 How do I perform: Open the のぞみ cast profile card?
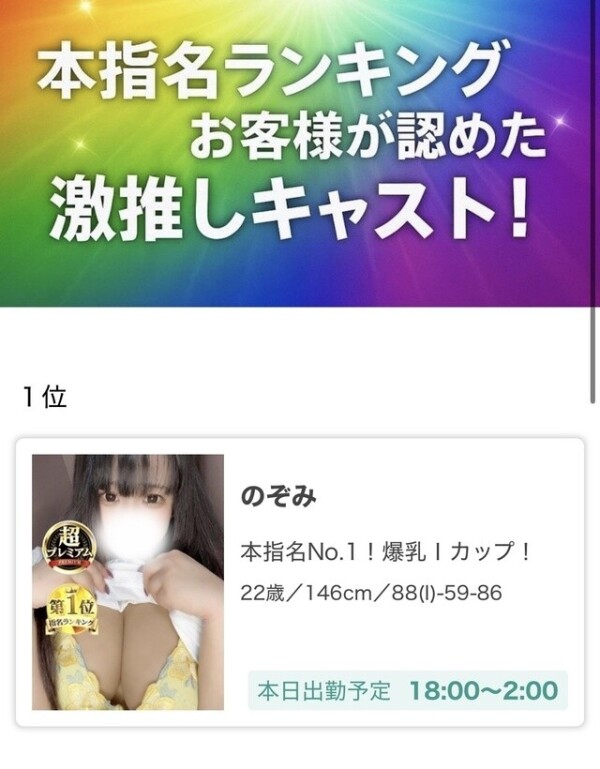[x=300, y=581]
